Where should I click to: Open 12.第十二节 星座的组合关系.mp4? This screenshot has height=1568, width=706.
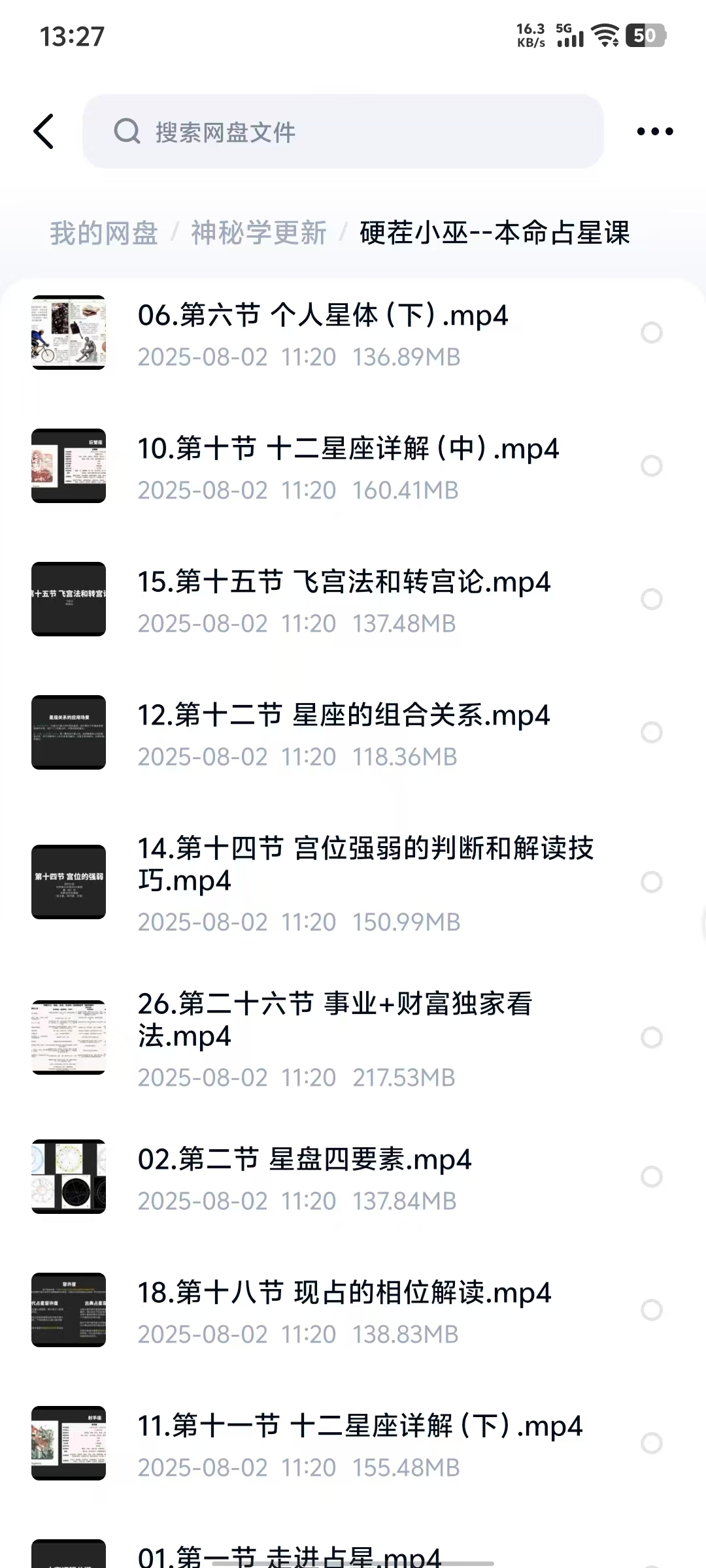(x=344, y=716)
